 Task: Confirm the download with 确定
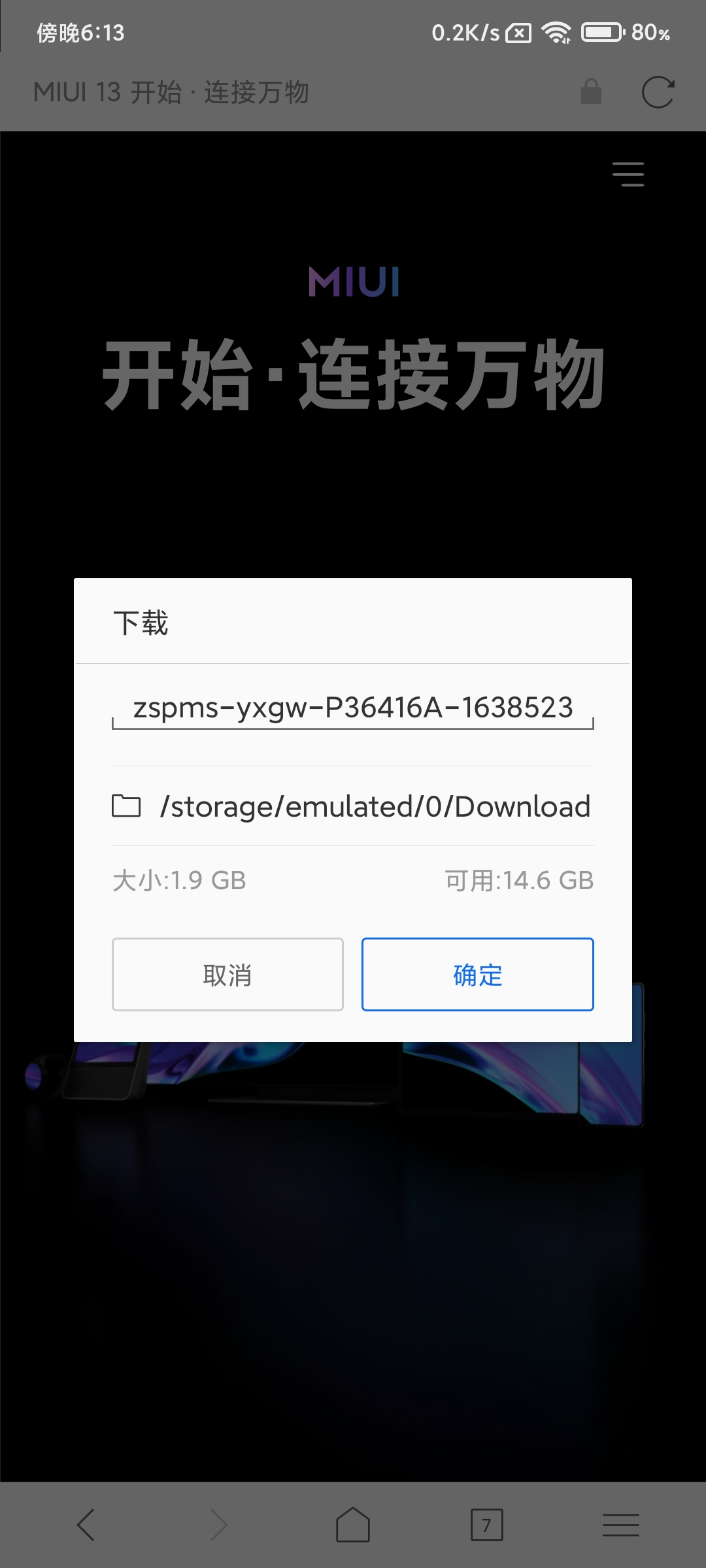point(477,974)
